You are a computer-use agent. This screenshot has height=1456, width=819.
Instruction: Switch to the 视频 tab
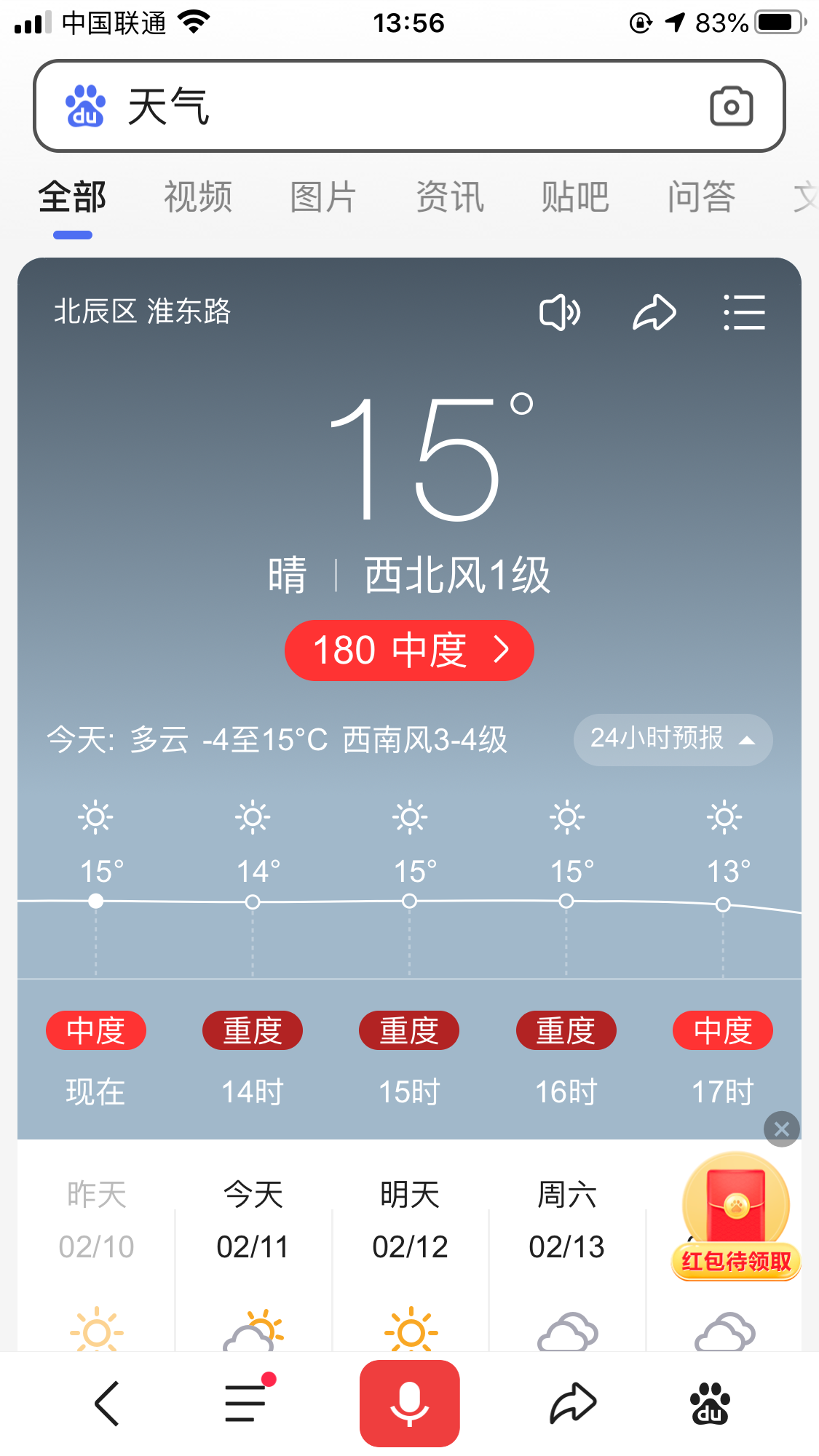(198, 197)
